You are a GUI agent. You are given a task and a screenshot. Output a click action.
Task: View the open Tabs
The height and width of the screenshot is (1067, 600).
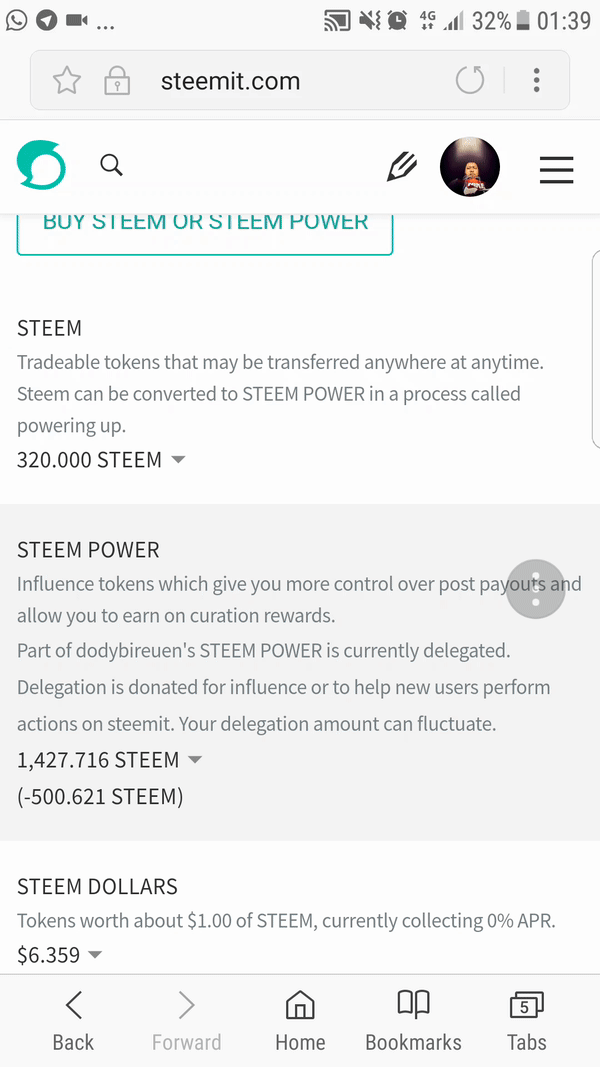(527, 1021)
